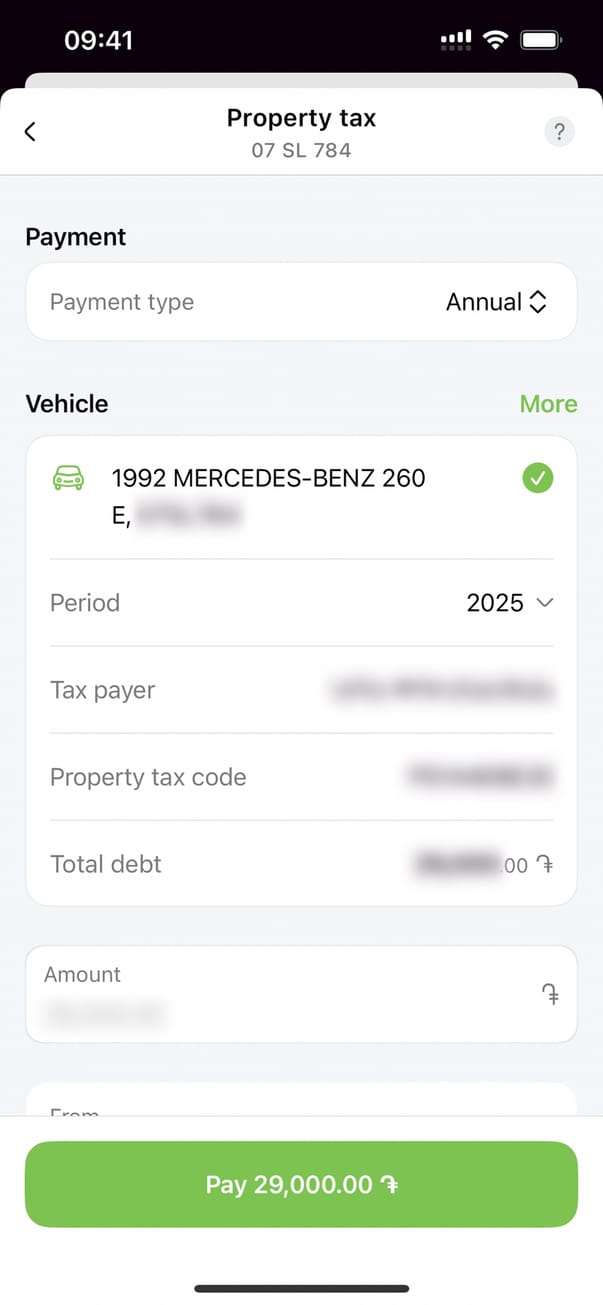Open the help question mark
Screen dimensions: 603x1305
559,132
